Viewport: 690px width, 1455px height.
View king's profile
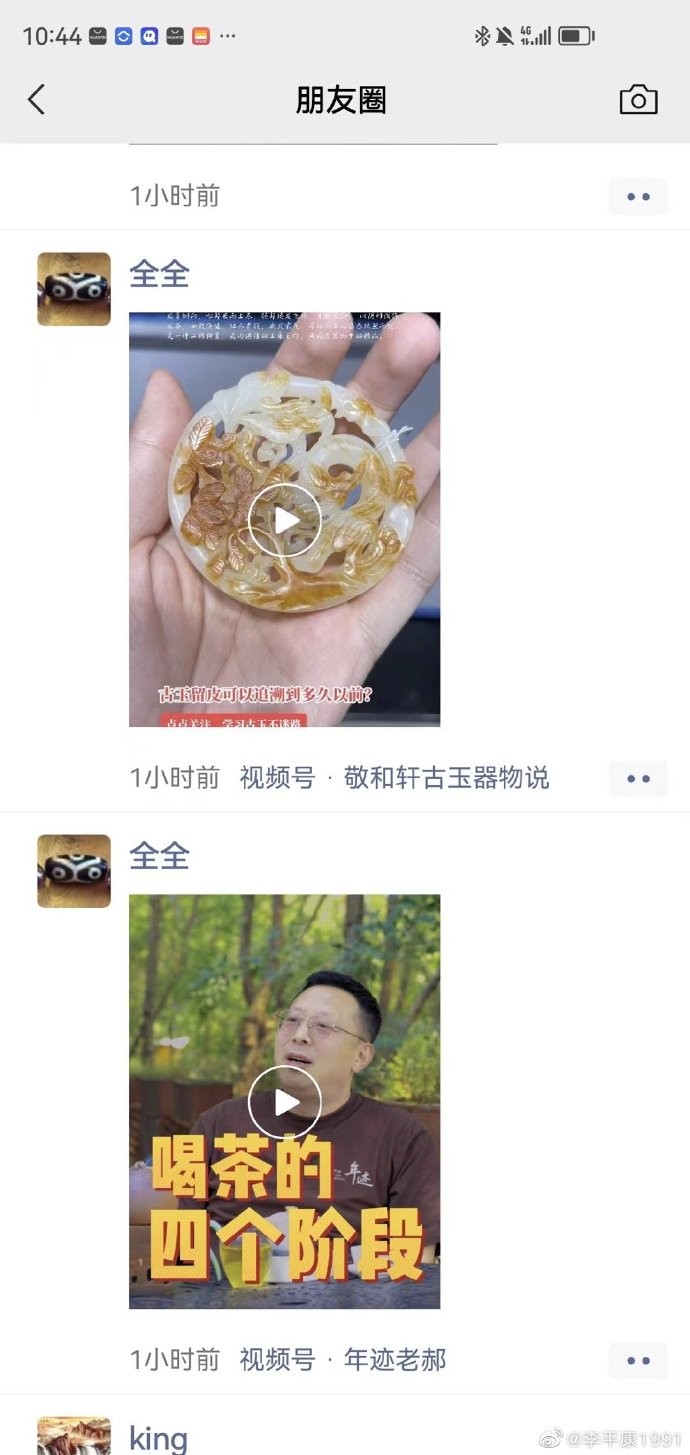(x=158, y=1438)
